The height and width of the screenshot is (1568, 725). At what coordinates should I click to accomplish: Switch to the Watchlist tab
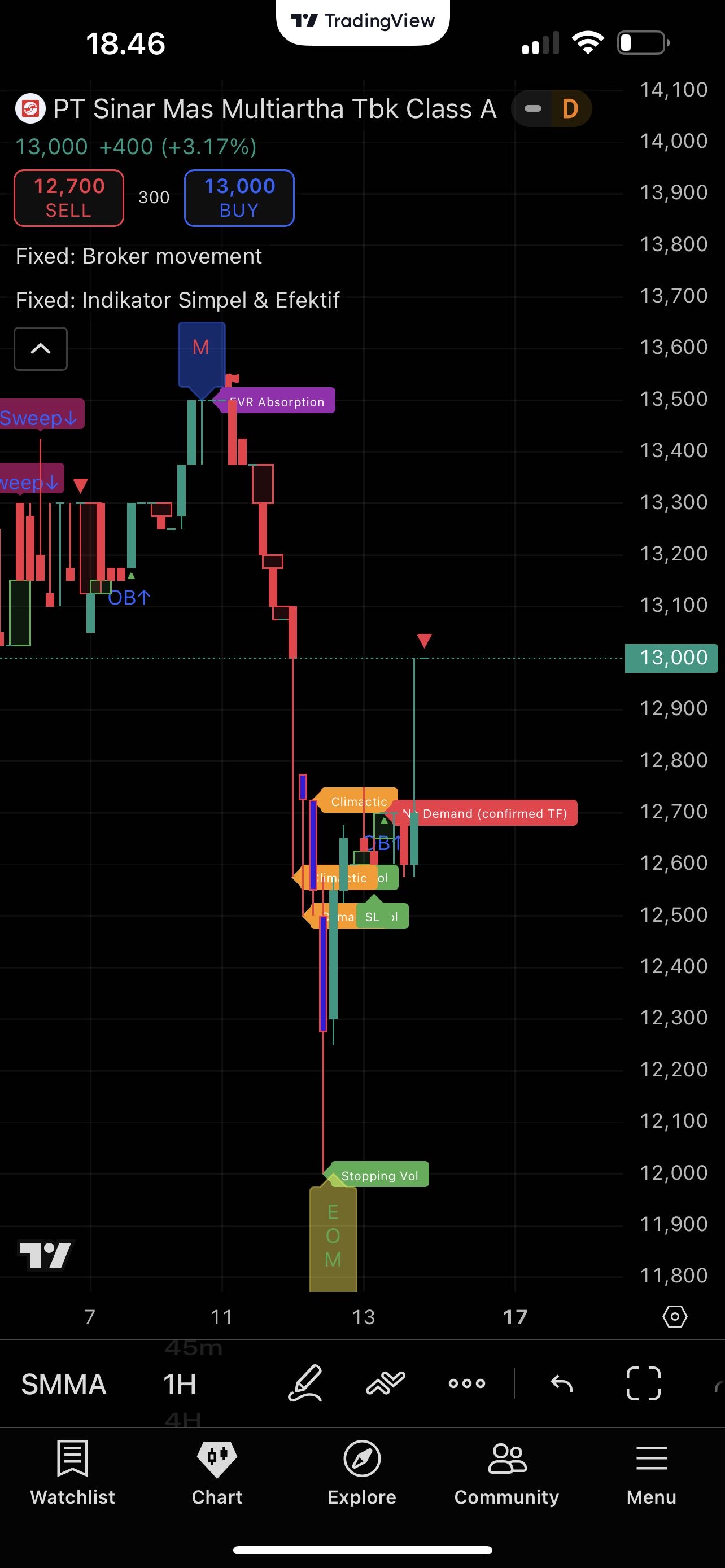pyautogui.click(x=72, y=1472)
